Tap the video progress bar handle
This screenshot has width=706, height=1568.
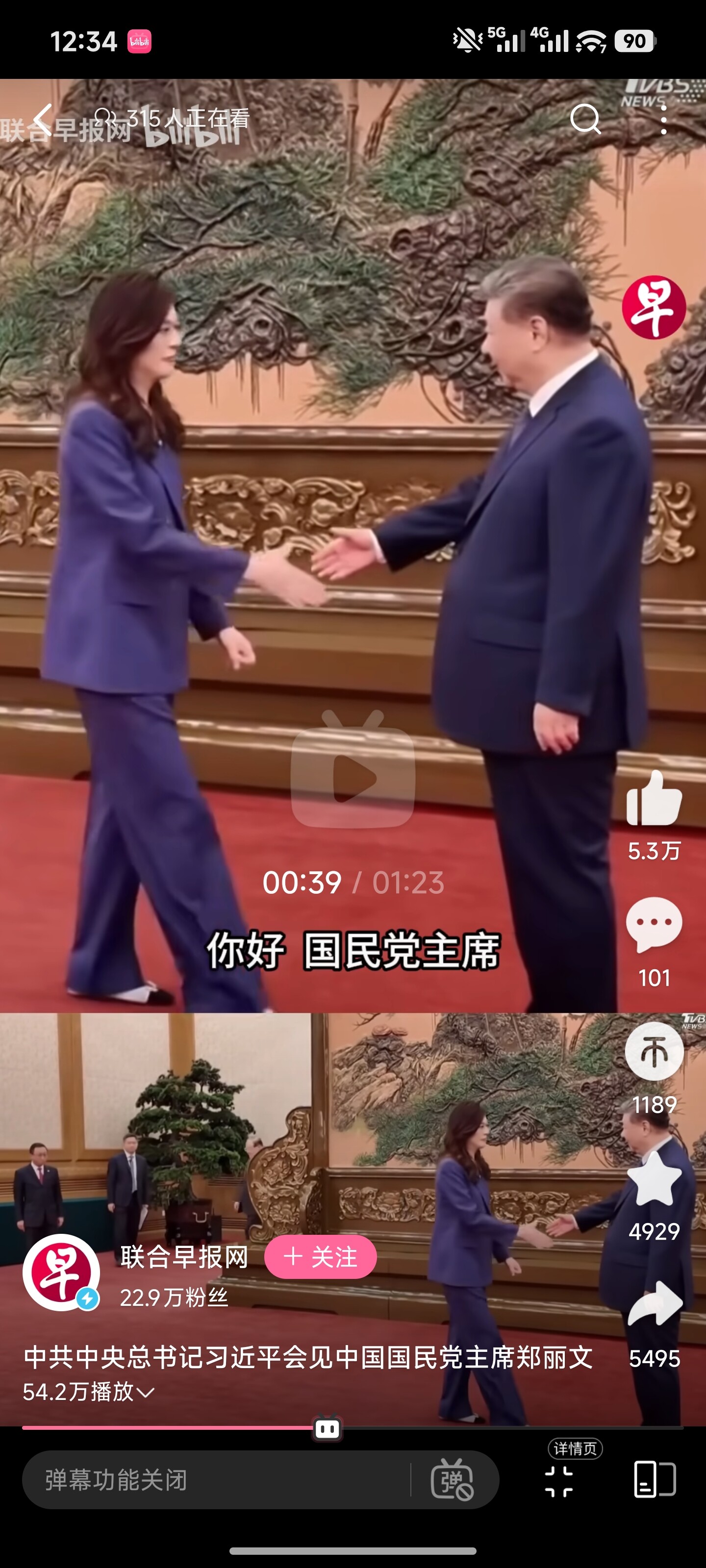tap(327, 1428)
